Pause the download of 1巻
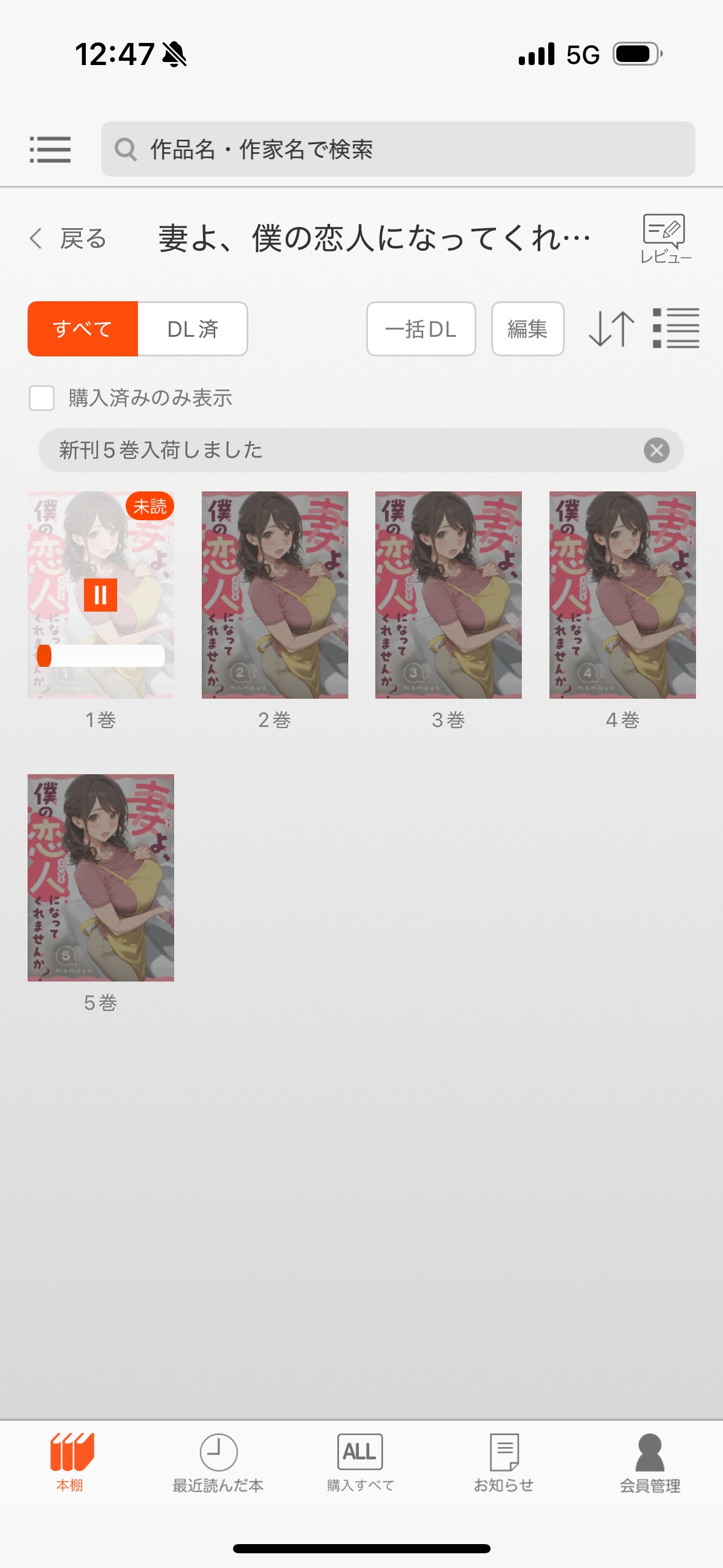 (x=101, y=595)
